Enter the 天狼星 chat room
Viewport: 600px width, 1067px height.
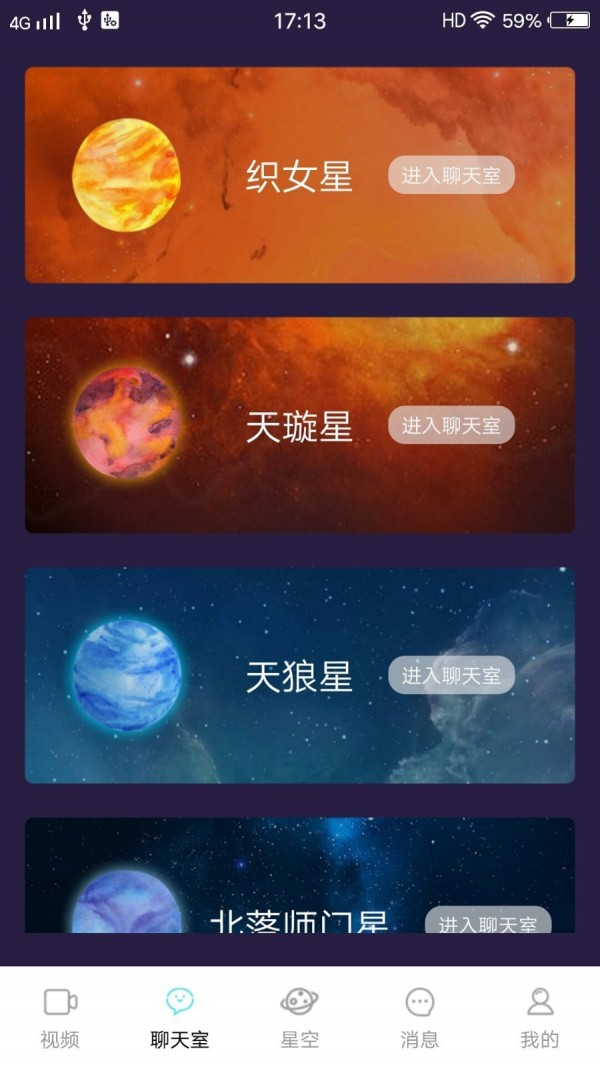(x=451, y=676)
